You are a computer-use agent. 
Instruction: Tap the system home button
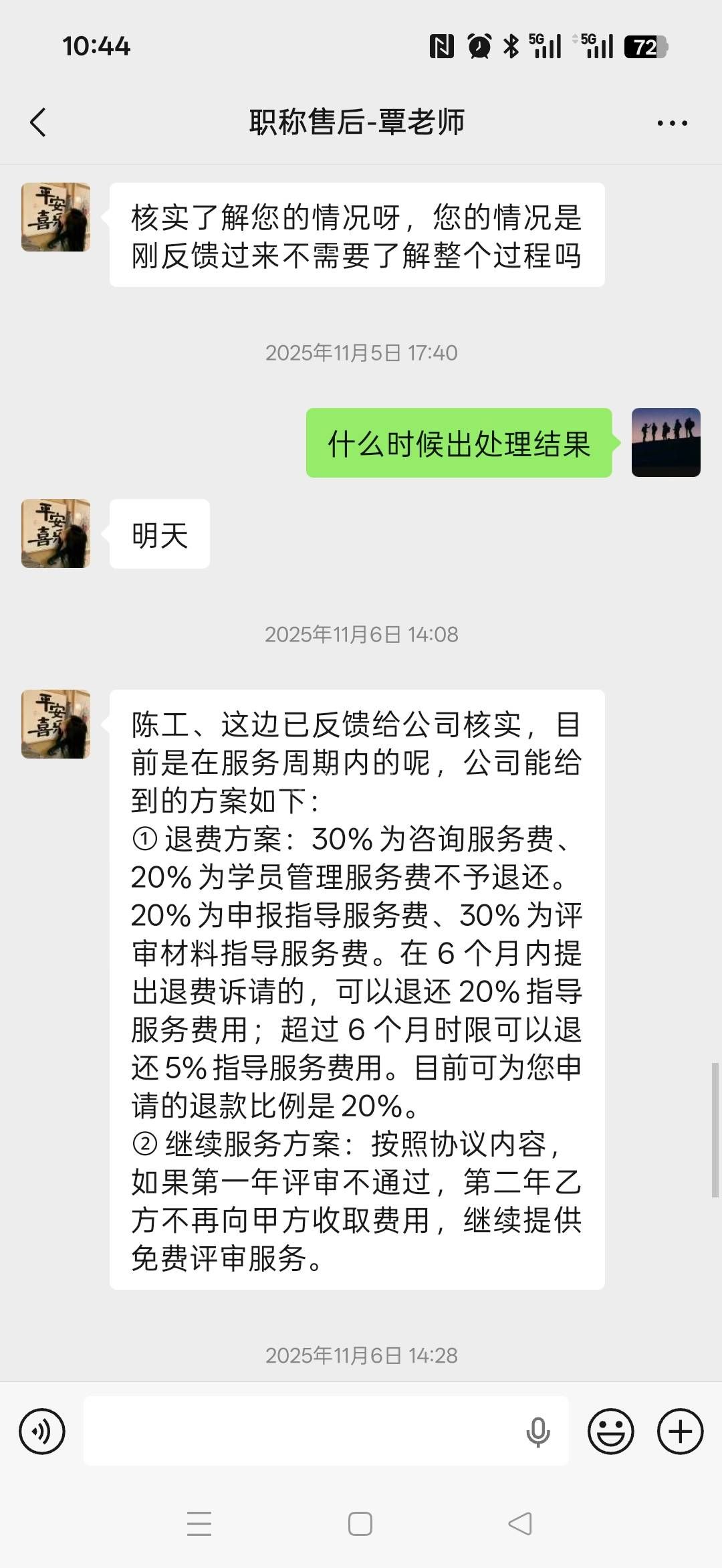click(x=360, y=1524)
